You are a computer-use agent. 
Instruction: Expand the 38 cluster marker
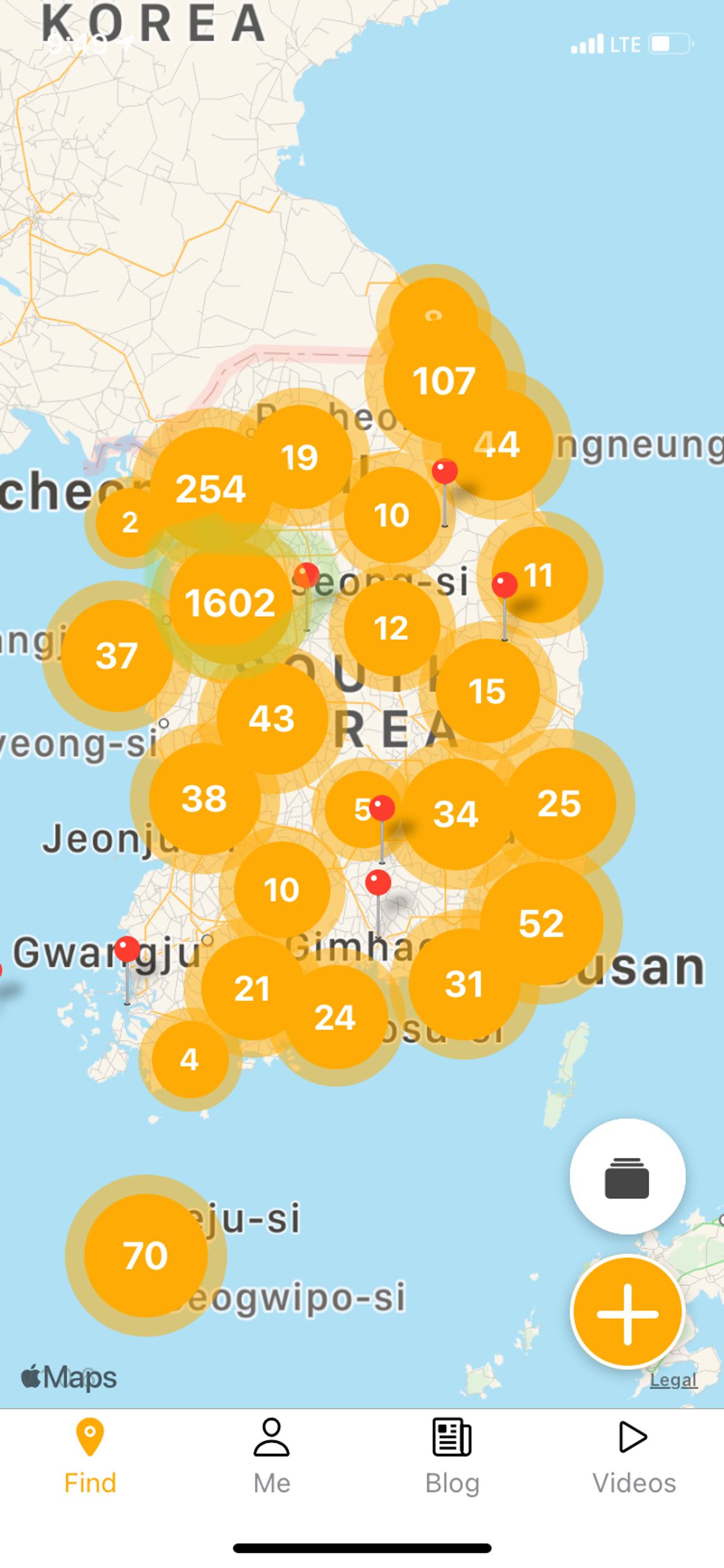click(x=204, y=798)
